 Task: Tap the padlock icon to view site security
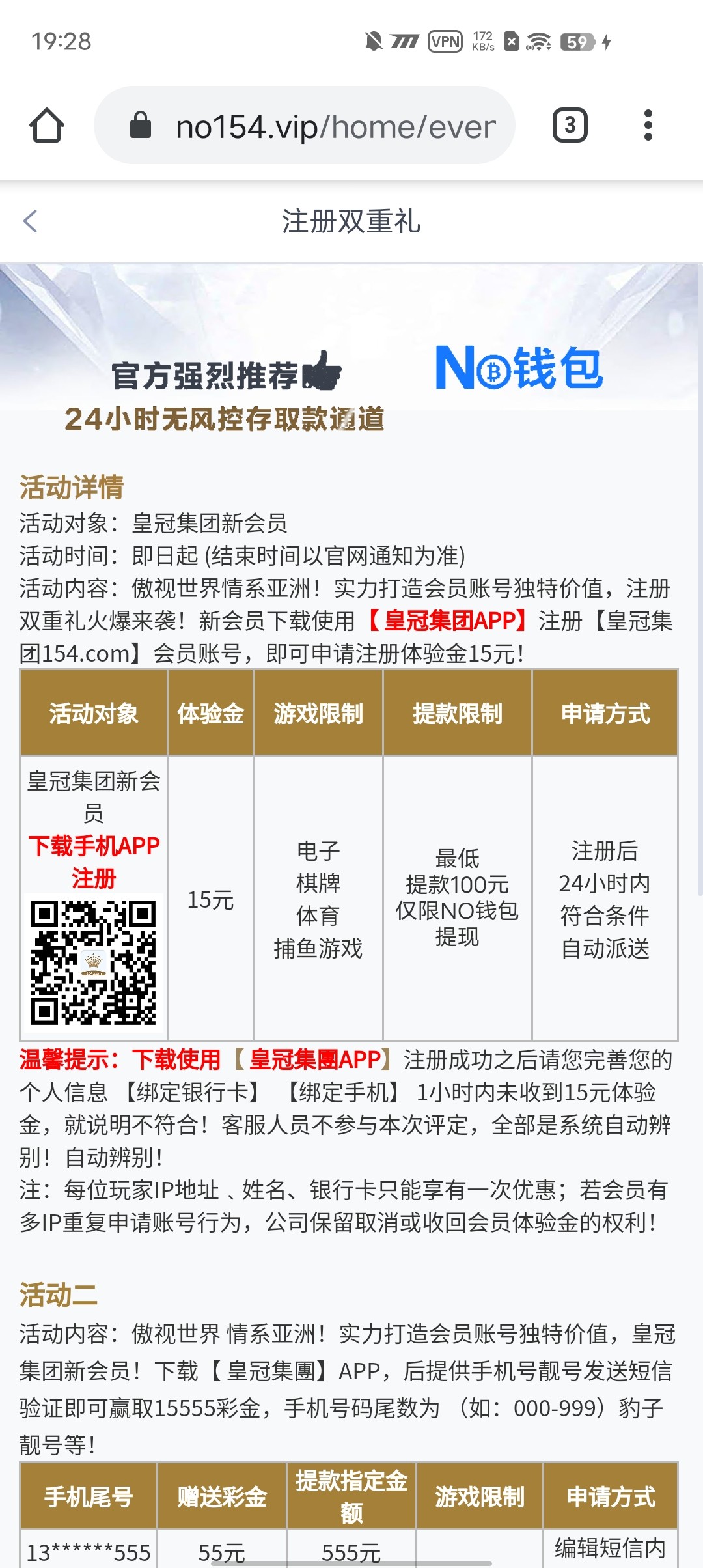click(140, 125)
